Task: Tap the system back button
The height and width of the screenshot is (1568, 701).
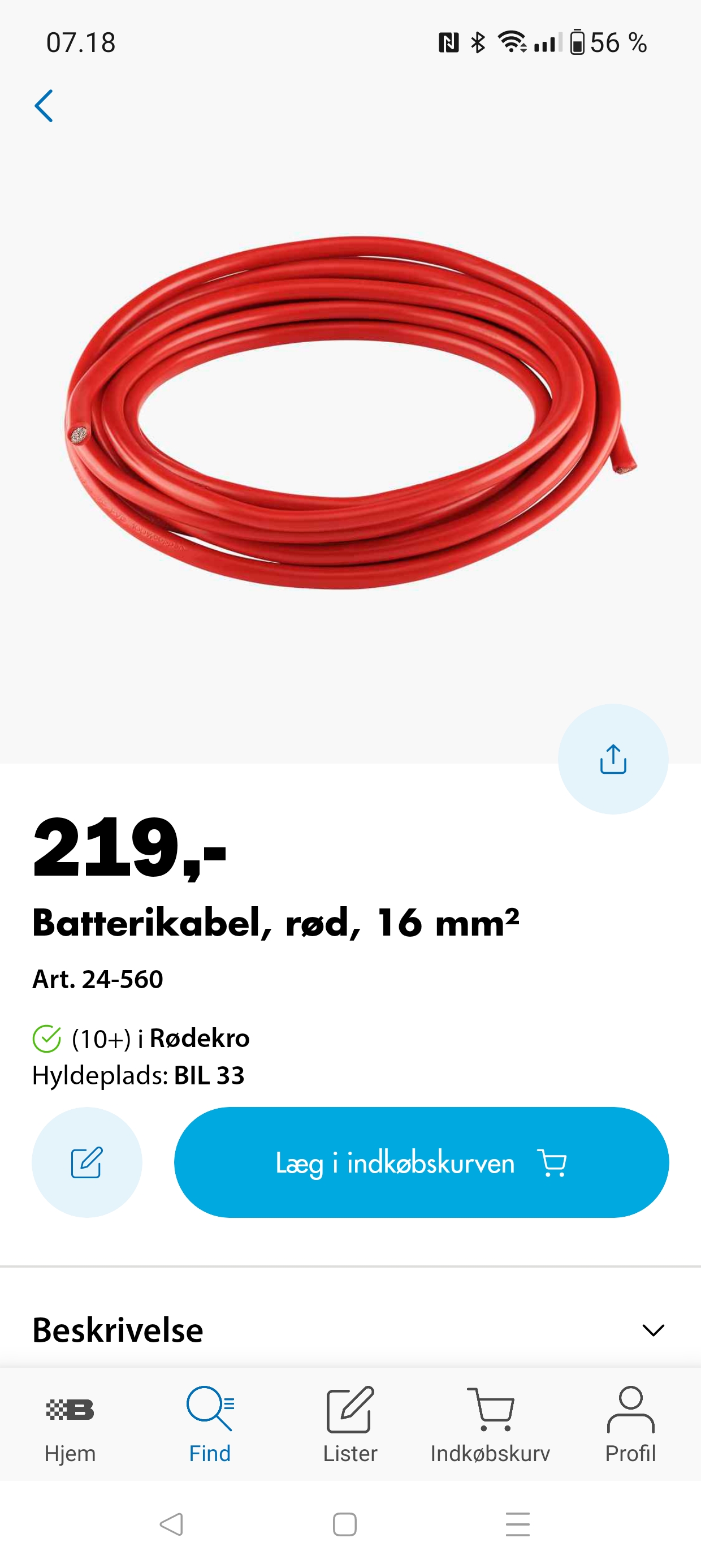Action: click(172, 1524)
